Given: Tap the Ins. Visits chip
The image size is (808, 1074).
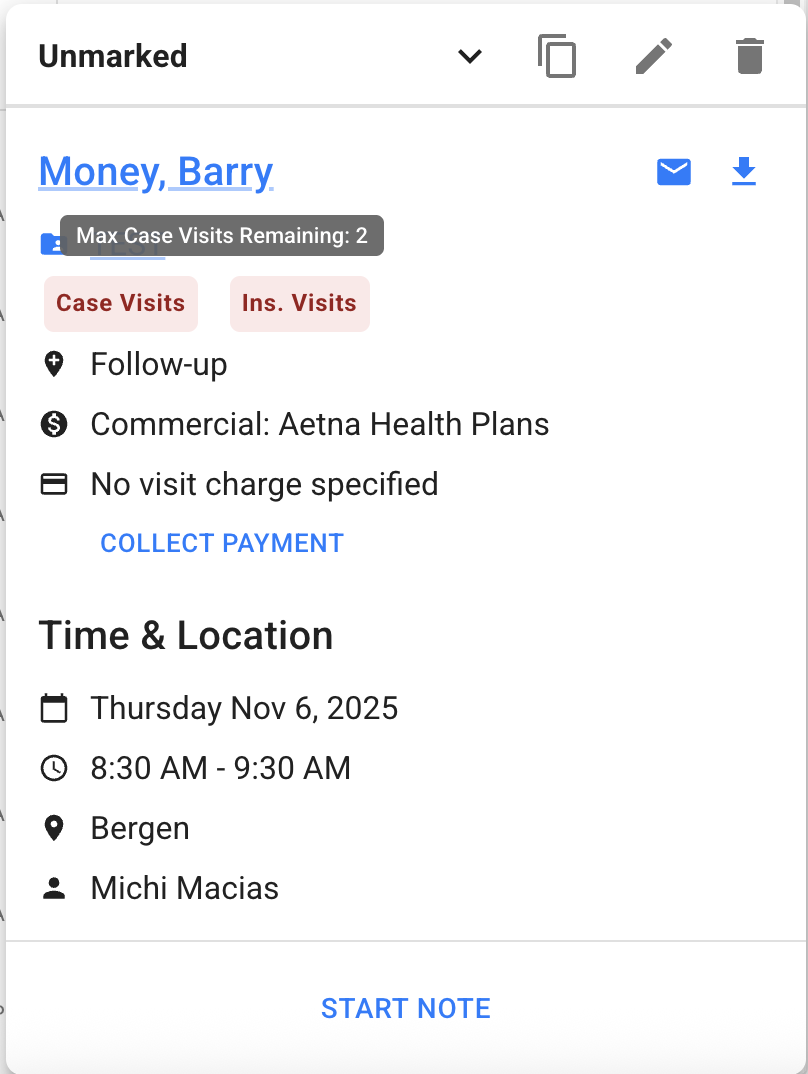Looking at the screenshot, I should click(299, 303).
